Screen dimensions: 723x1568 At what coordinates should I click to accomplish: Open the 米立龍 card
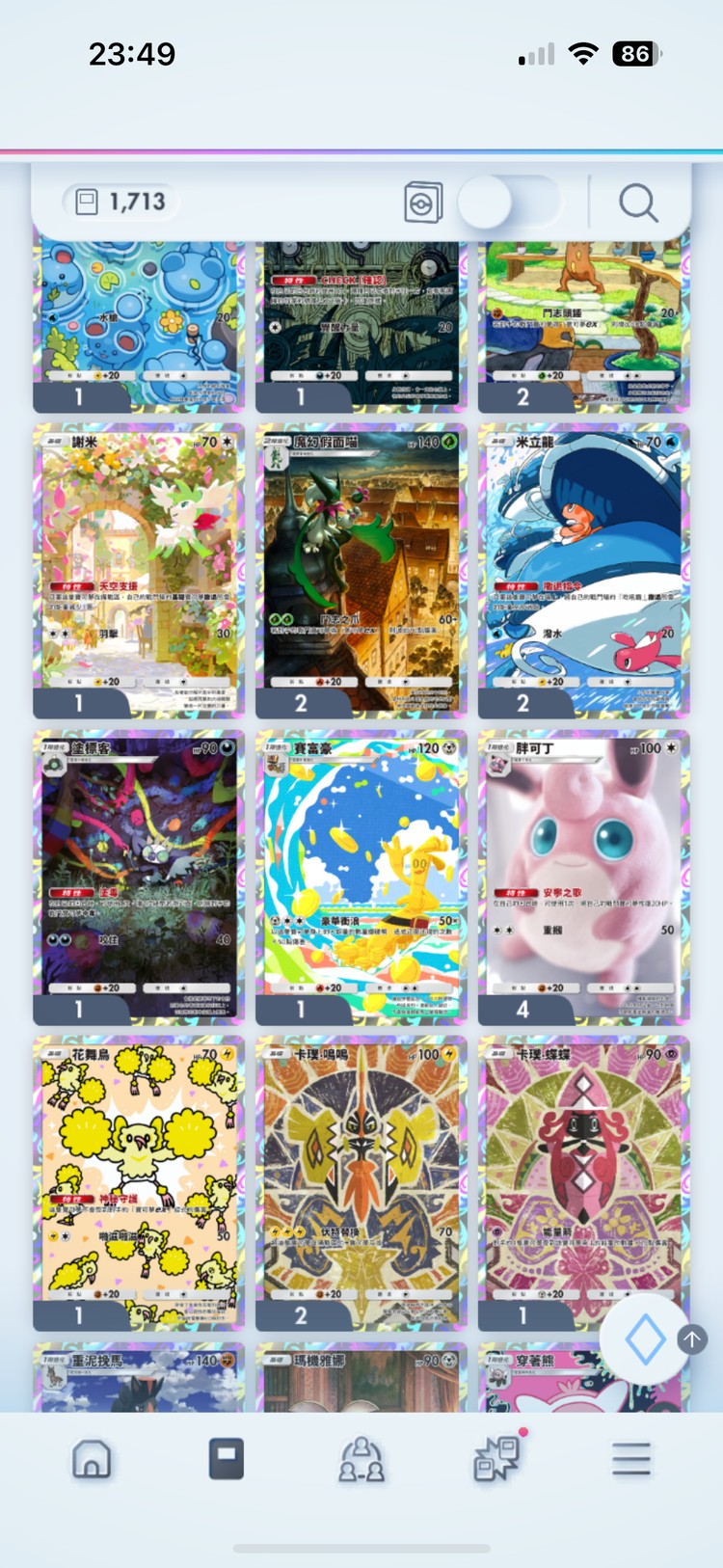[x=583, y=569]
